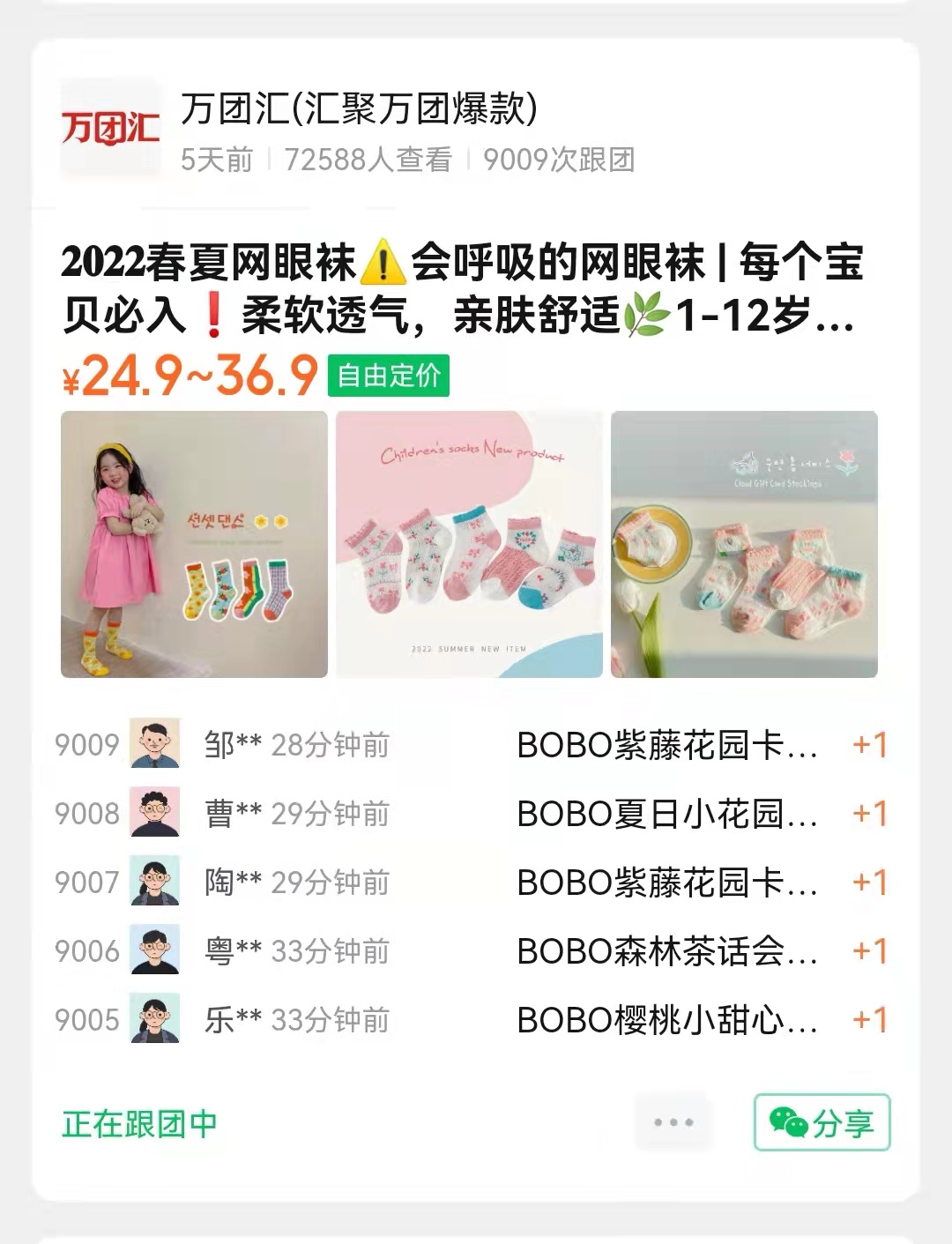Open order 9009 from 邹**
Viewport: 952px width, 1244px height.
[x=472, y=745]
